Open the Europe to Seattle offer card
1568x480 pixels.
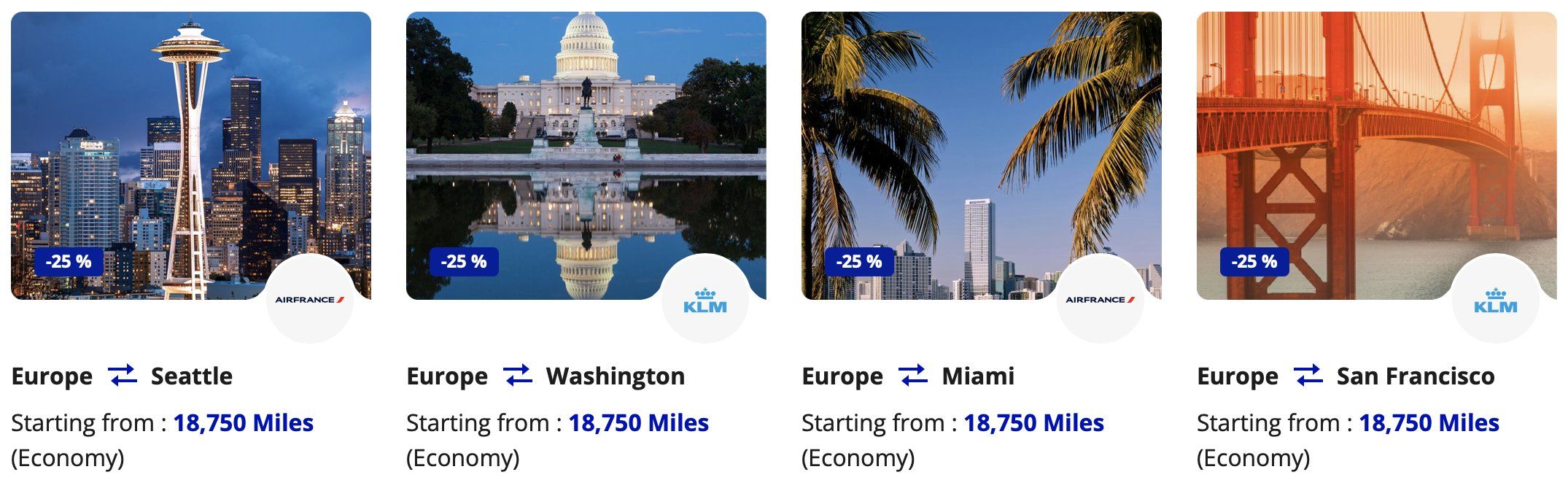(190, 155)
